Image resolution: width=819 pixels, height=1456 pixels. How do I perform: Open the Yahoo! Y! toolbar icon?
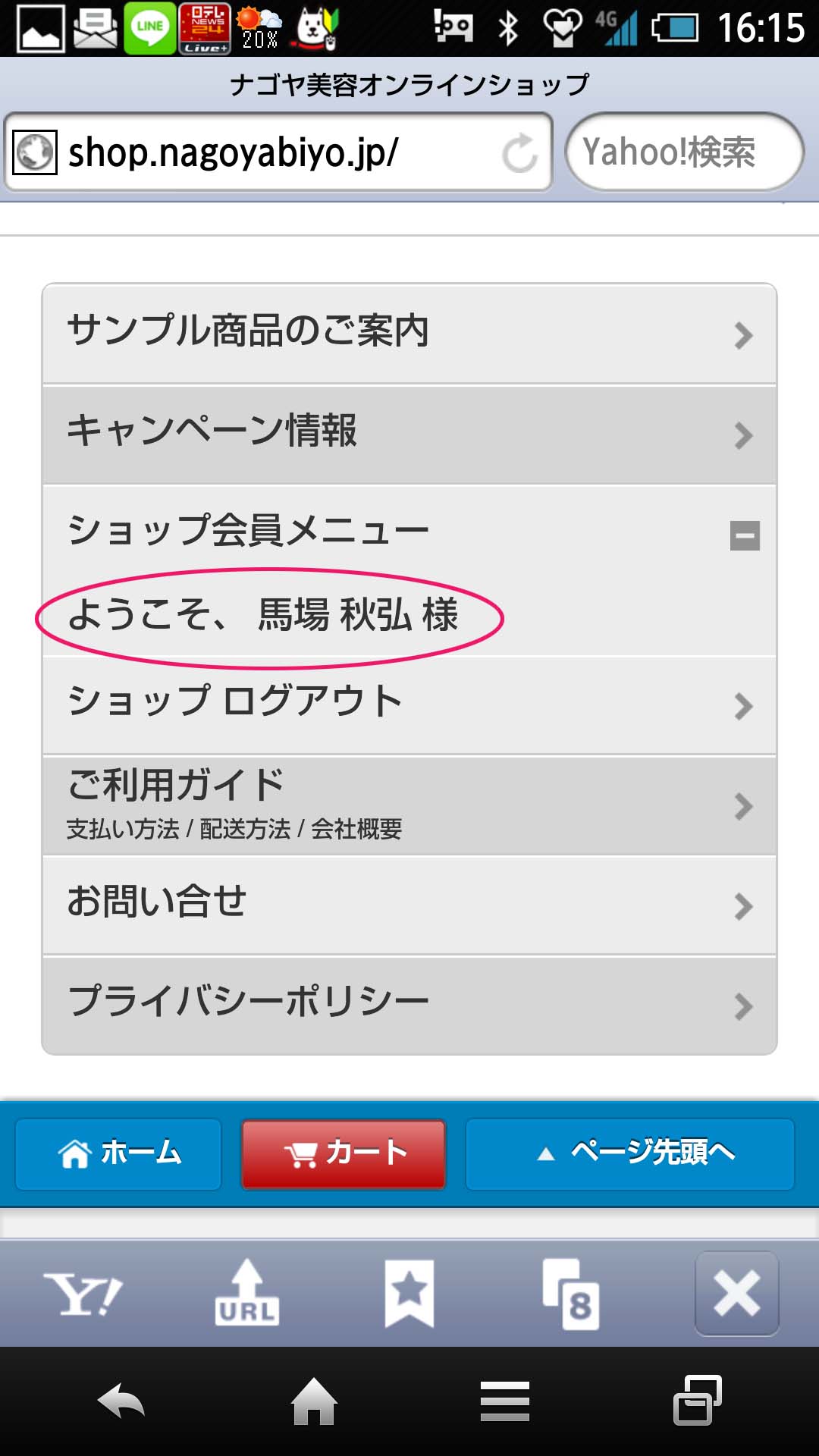[x=83, y=1294]
